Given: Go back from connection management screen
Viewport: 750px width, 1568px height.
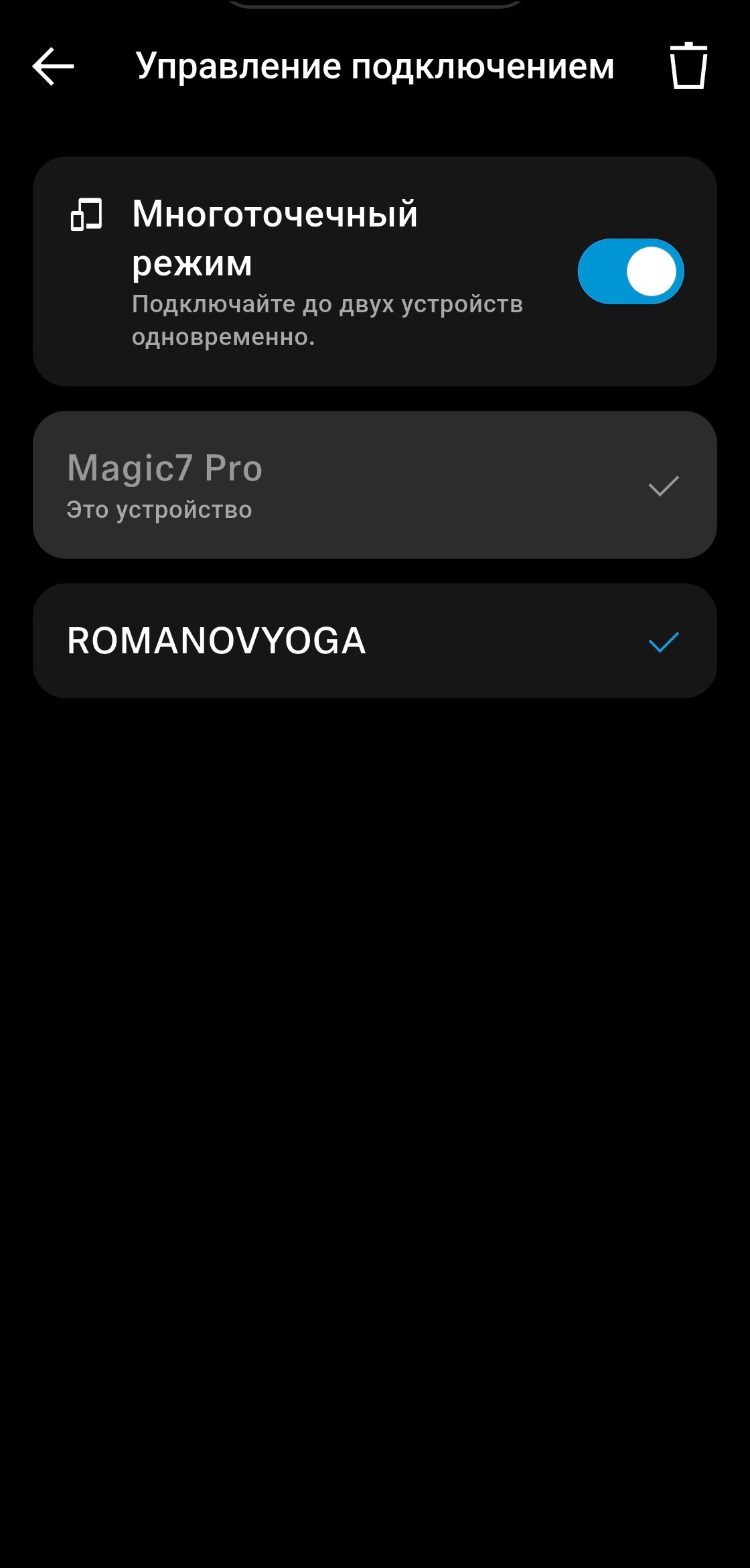Looking at the screenshot, I should coord(54,66).
